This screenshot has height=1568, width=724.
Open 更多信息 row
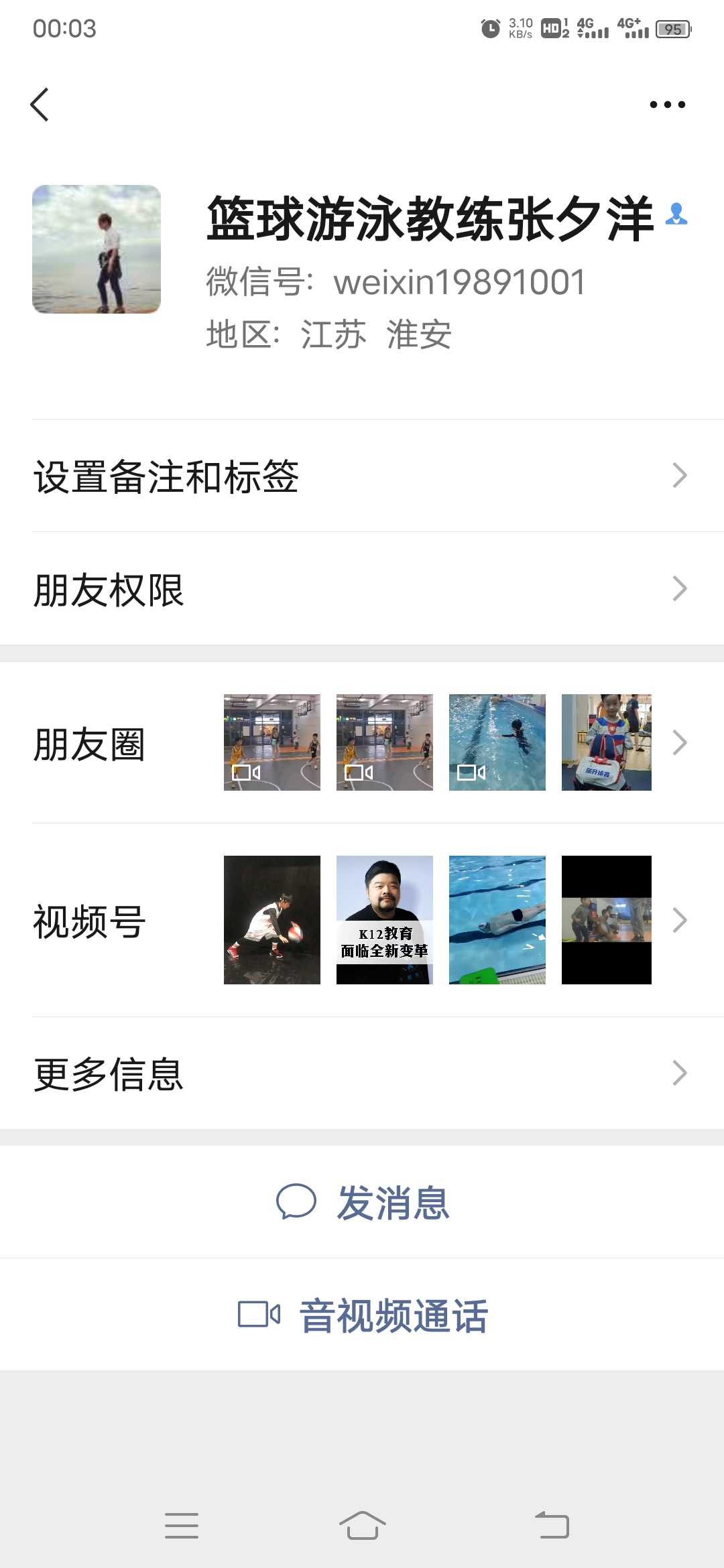pos(362,1073)
